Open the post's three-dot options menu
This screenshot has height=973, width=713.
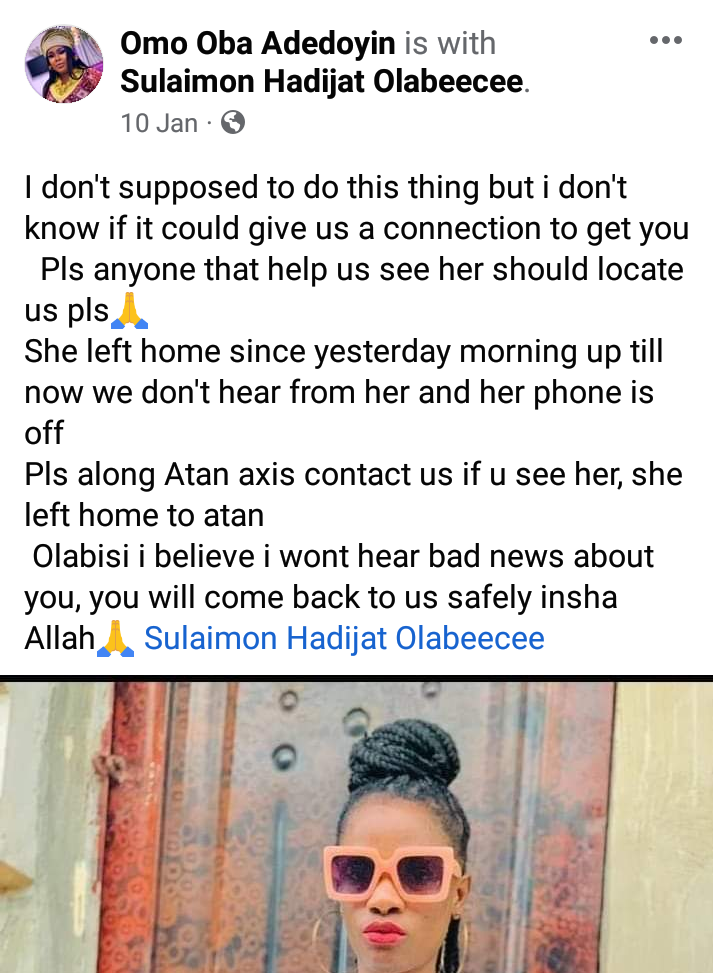coord(665,41)
